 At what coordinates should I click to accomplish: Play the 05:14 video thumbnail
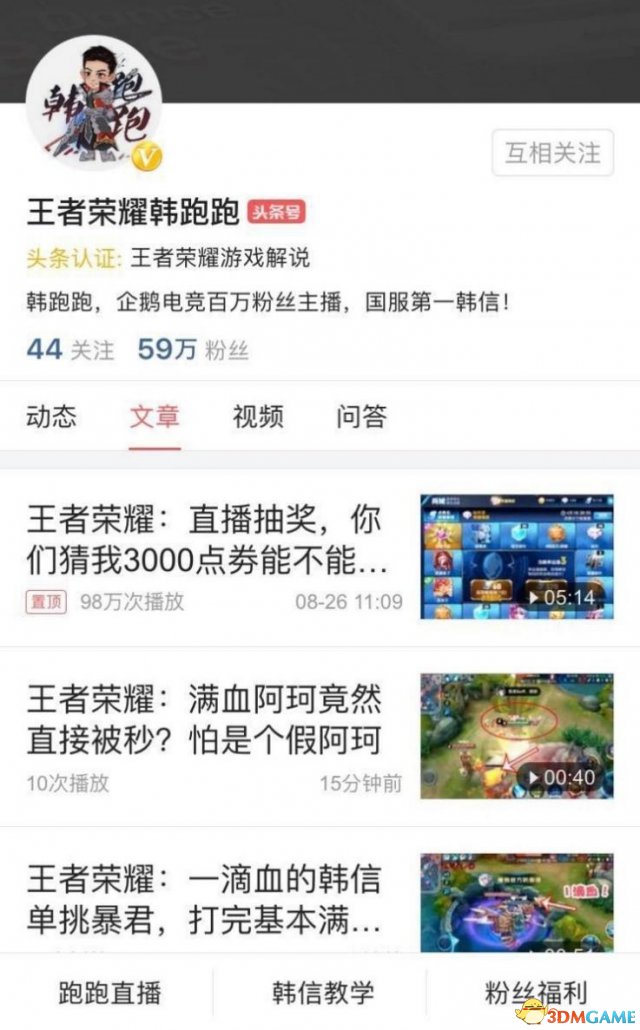pyautogui.click(x=516, y=556)
